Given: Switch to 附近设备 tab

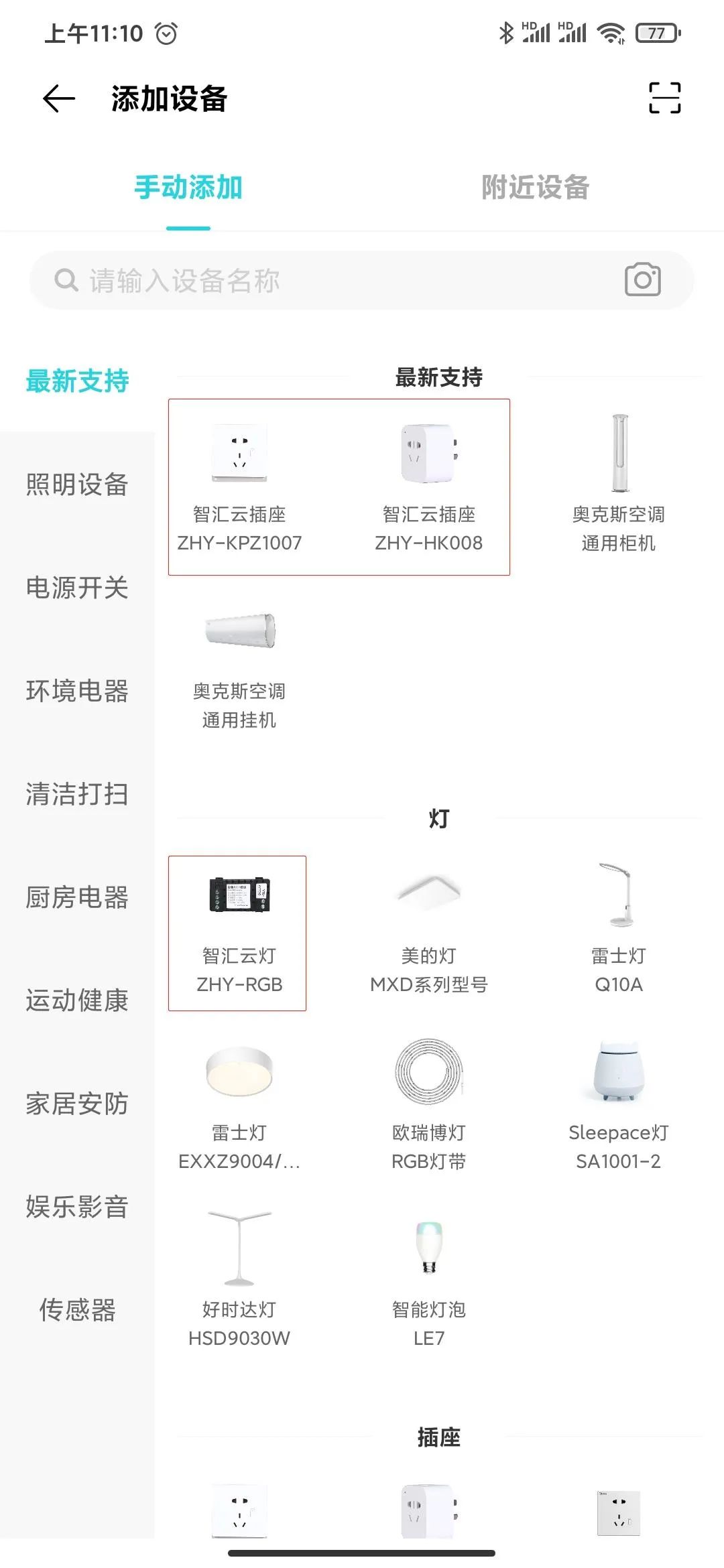Looking at the screenshot, I should (x=535, y=188).
